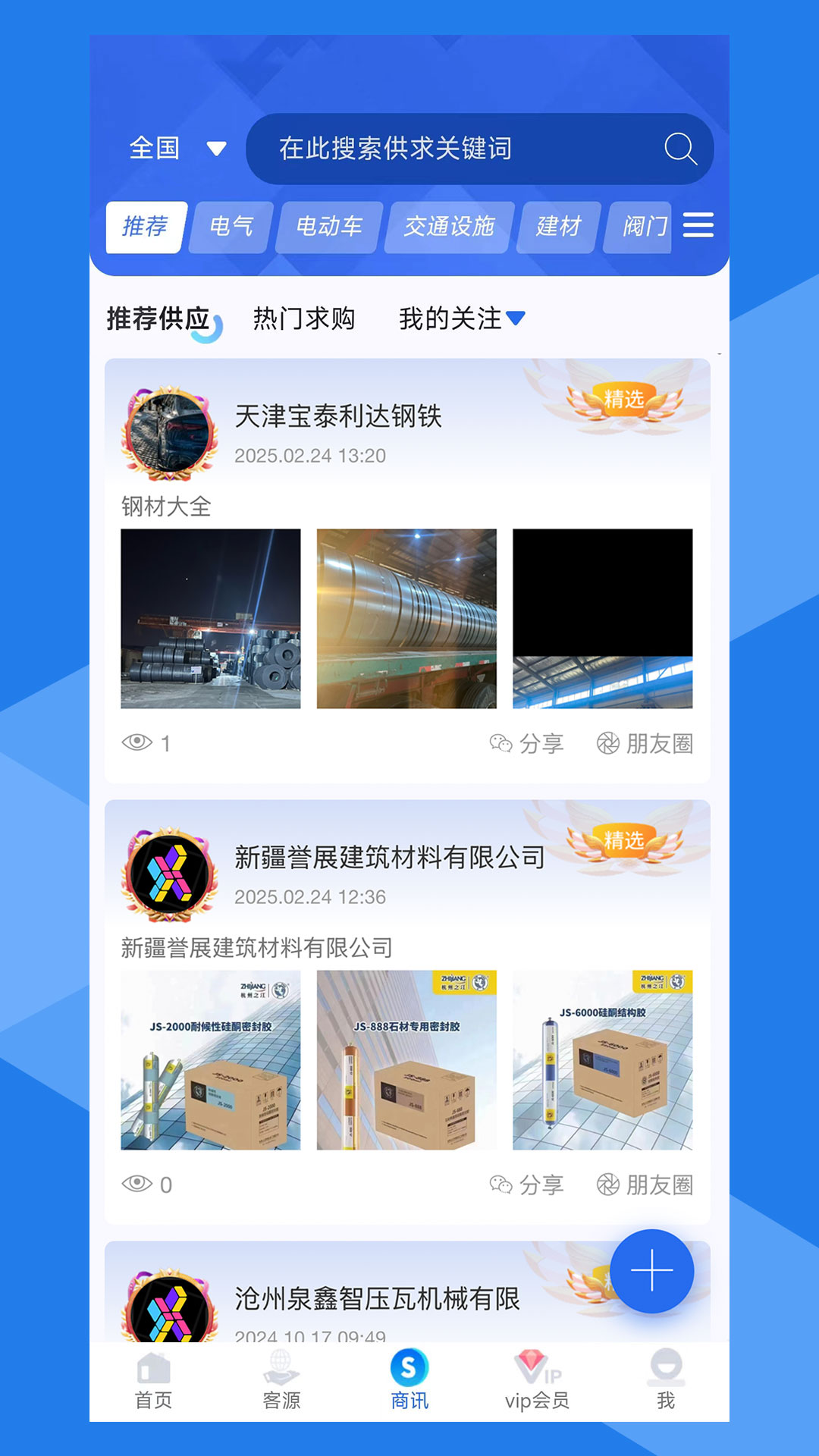
Task: Tap the blue plus floating button
Action: click(651, 1271)
